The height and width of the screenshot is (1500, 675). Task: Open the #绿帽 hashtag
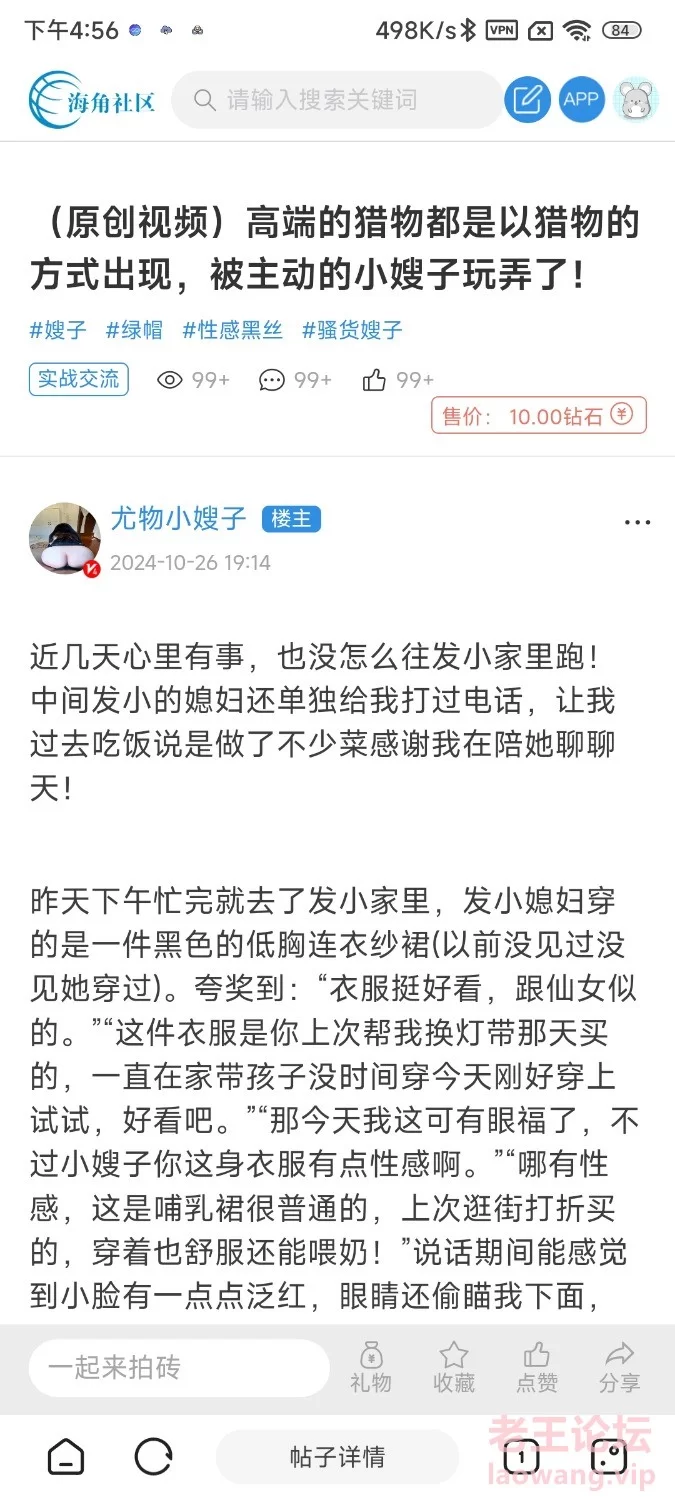click(x=135, y=330)
